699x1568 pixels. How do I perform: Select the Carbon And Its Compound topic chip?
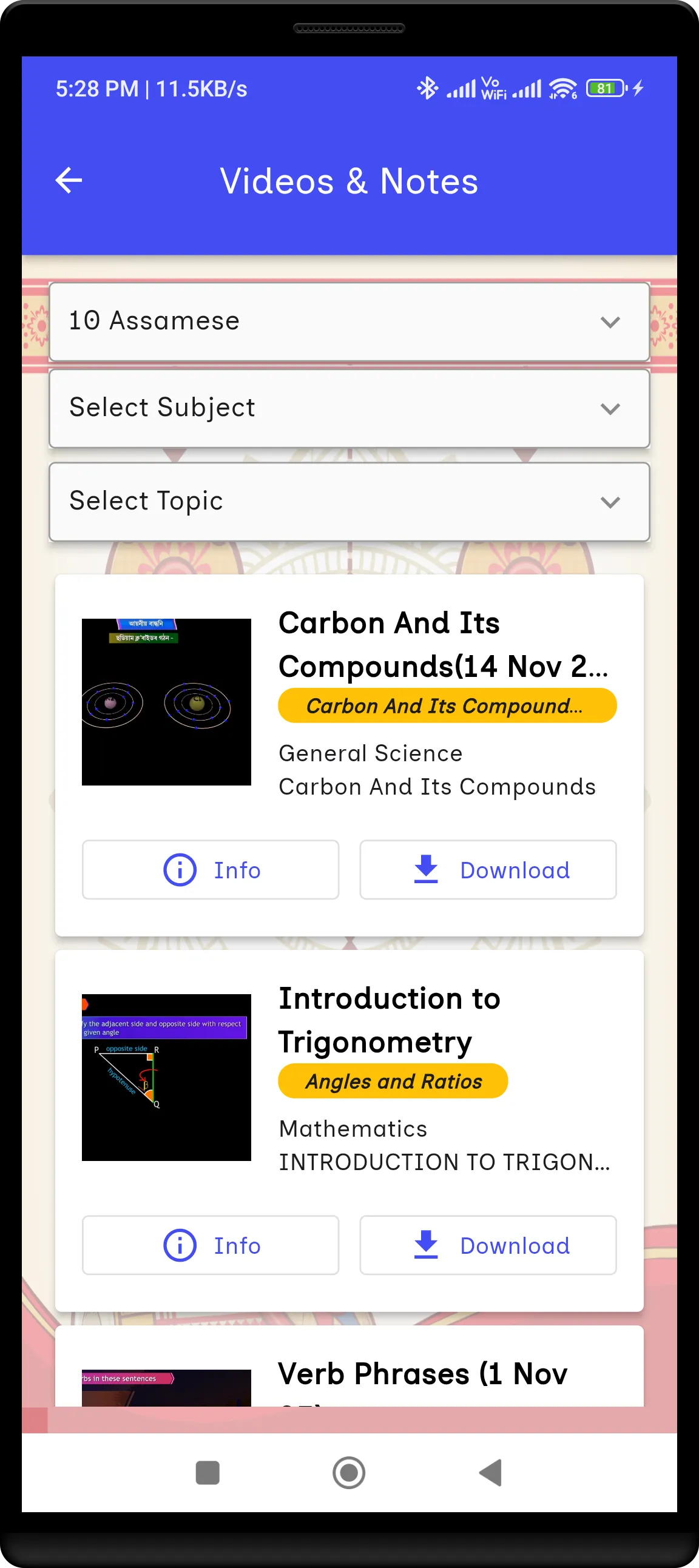(447, 705)
